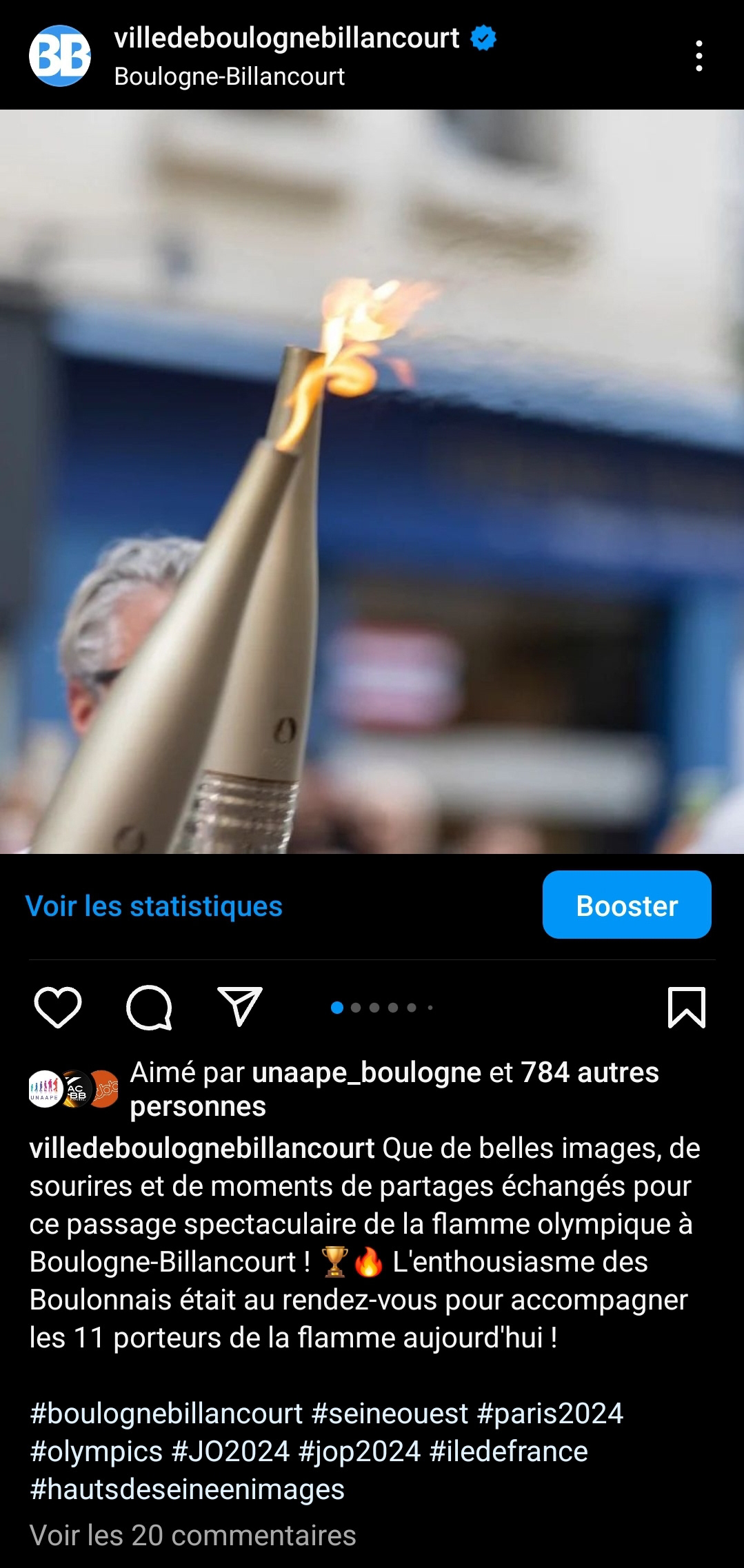Open the #boulognebillancourt hashtag
Image resolution: width=744 pixels, height=1568 pixels.
click(166, 1413)
